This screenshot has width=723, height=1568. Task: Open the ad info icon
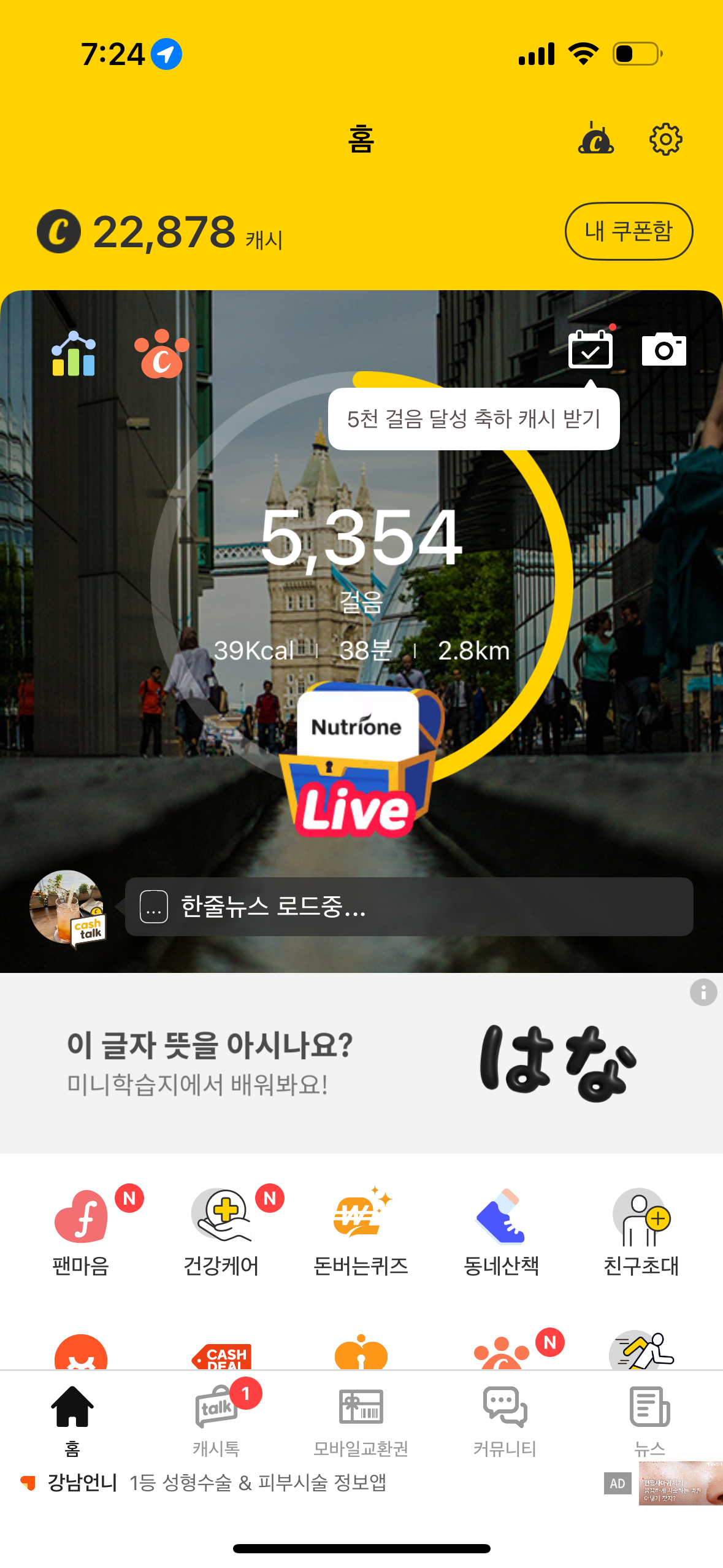coord(703,992)
